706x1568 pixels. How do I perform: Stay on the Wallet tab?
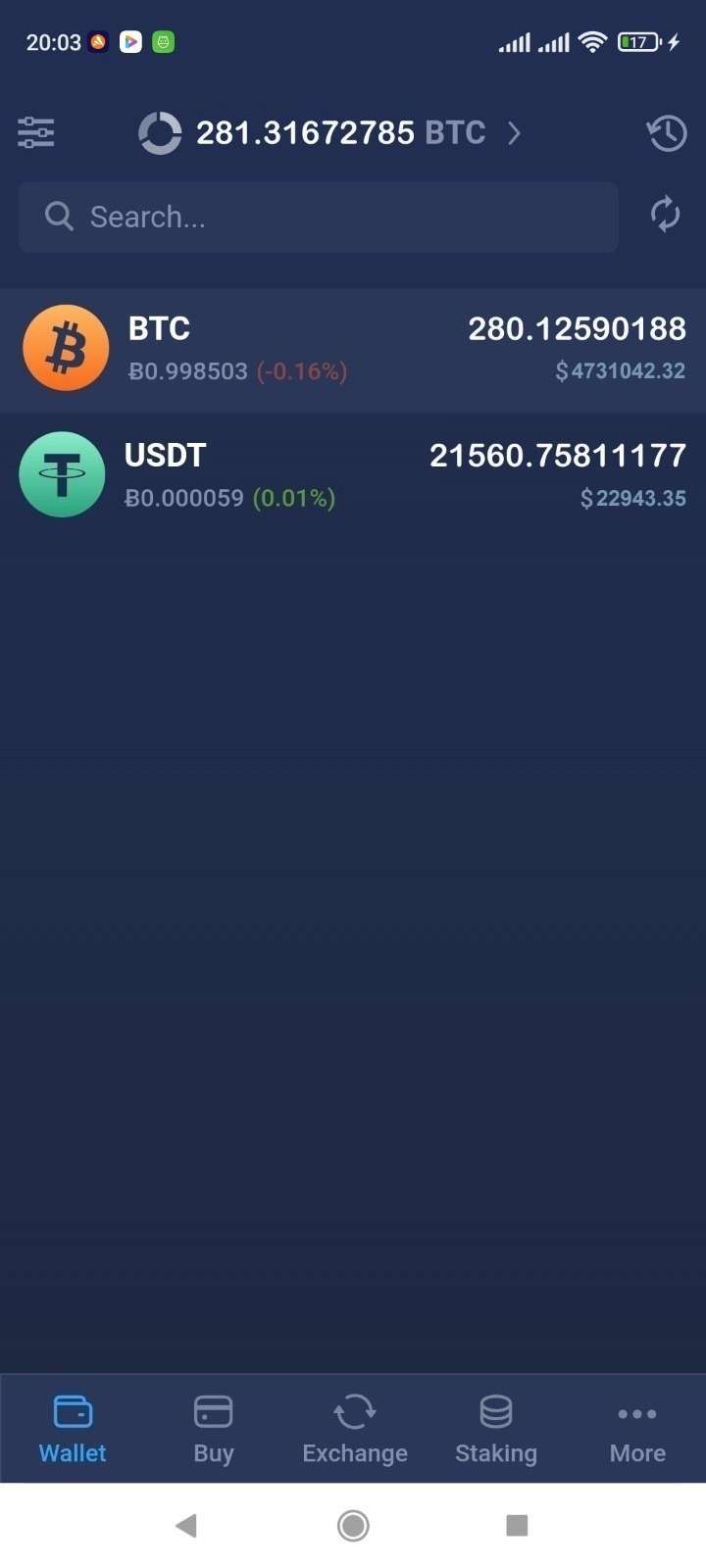coord(73,1429)
